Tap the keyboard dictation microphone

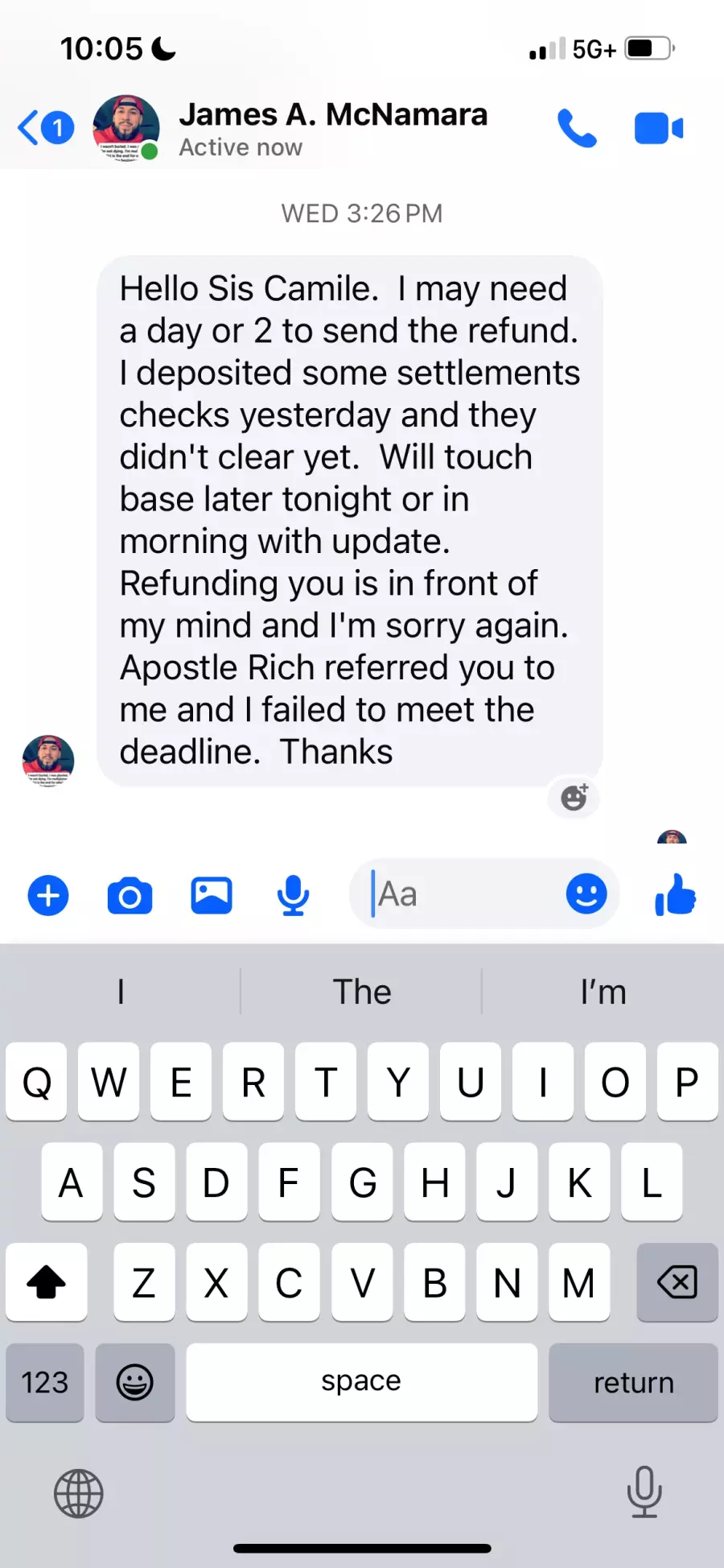644,1492
